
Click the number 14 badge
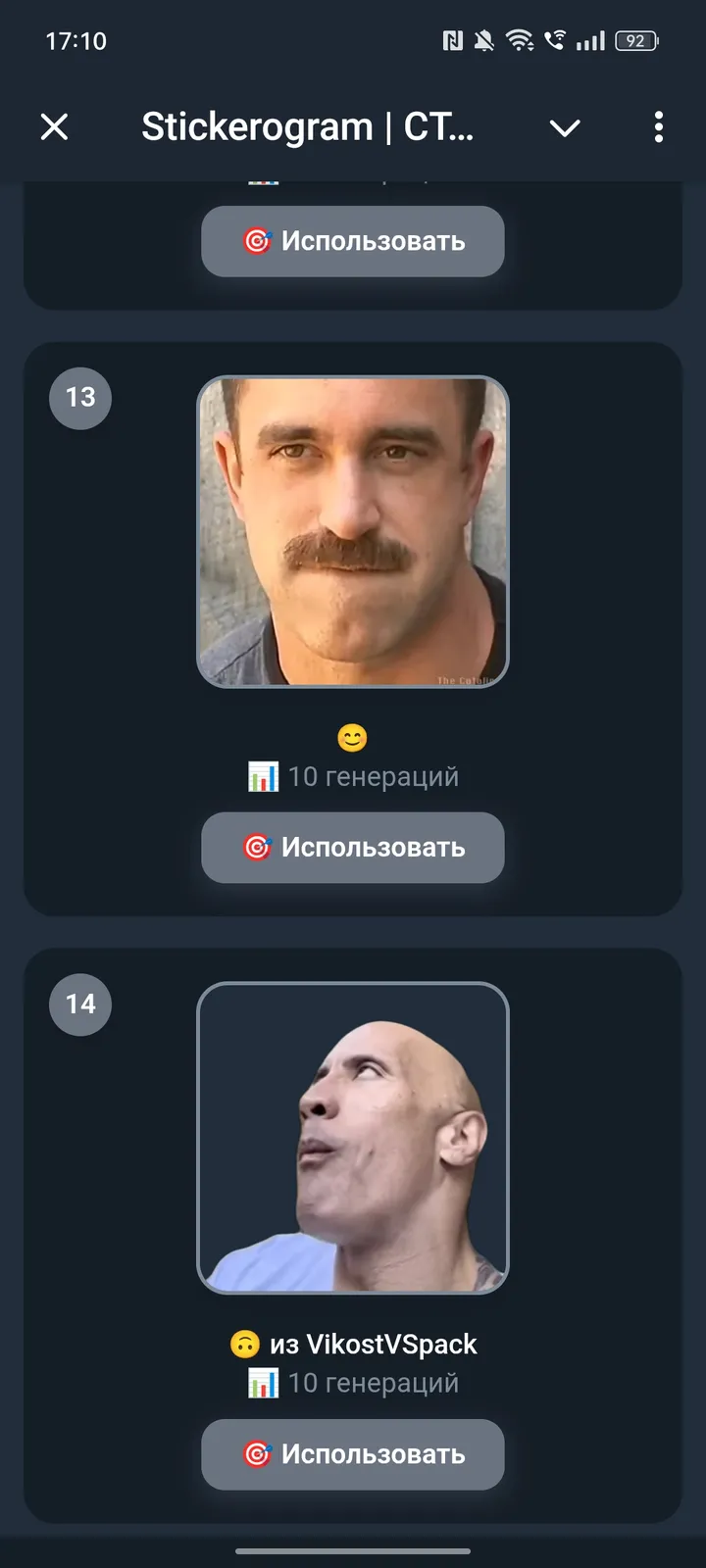tap(79, 1004)
